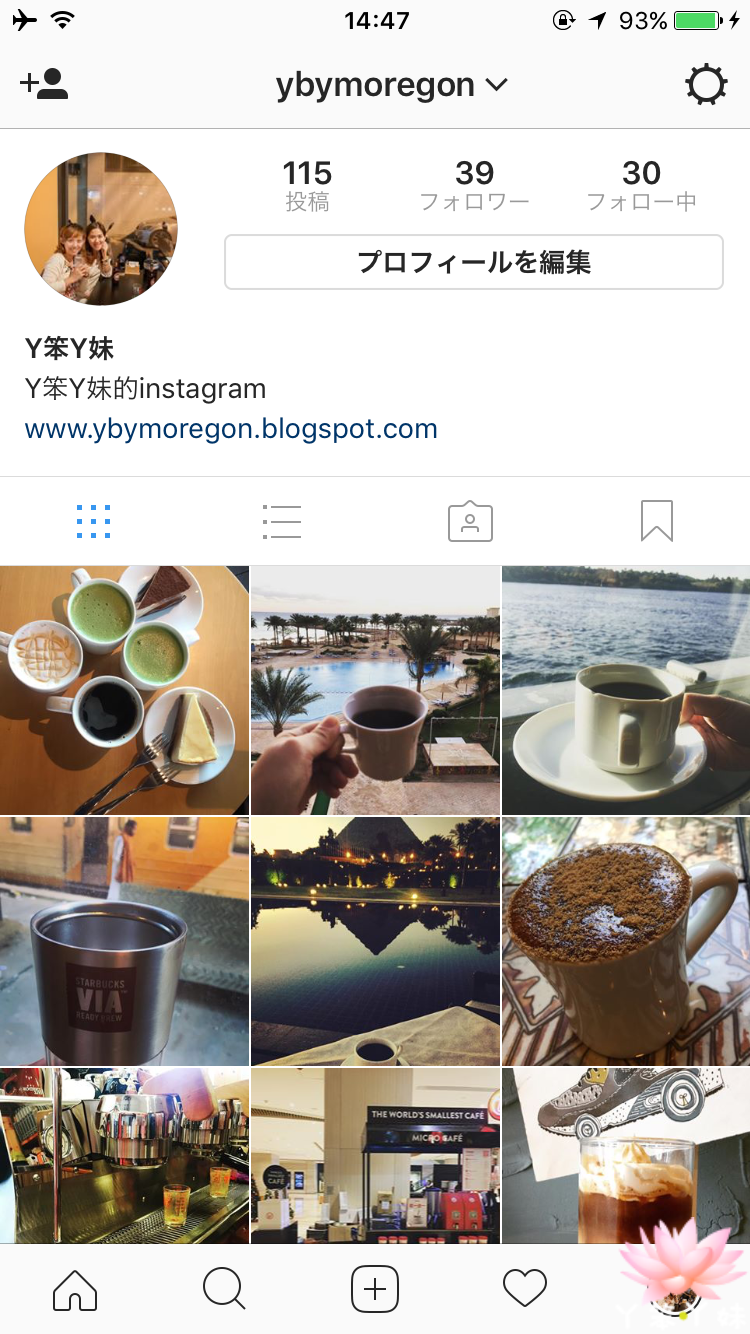750x1334 pixels.
Task: Open the settings gear icon
Action: click(x=706, y=85)
